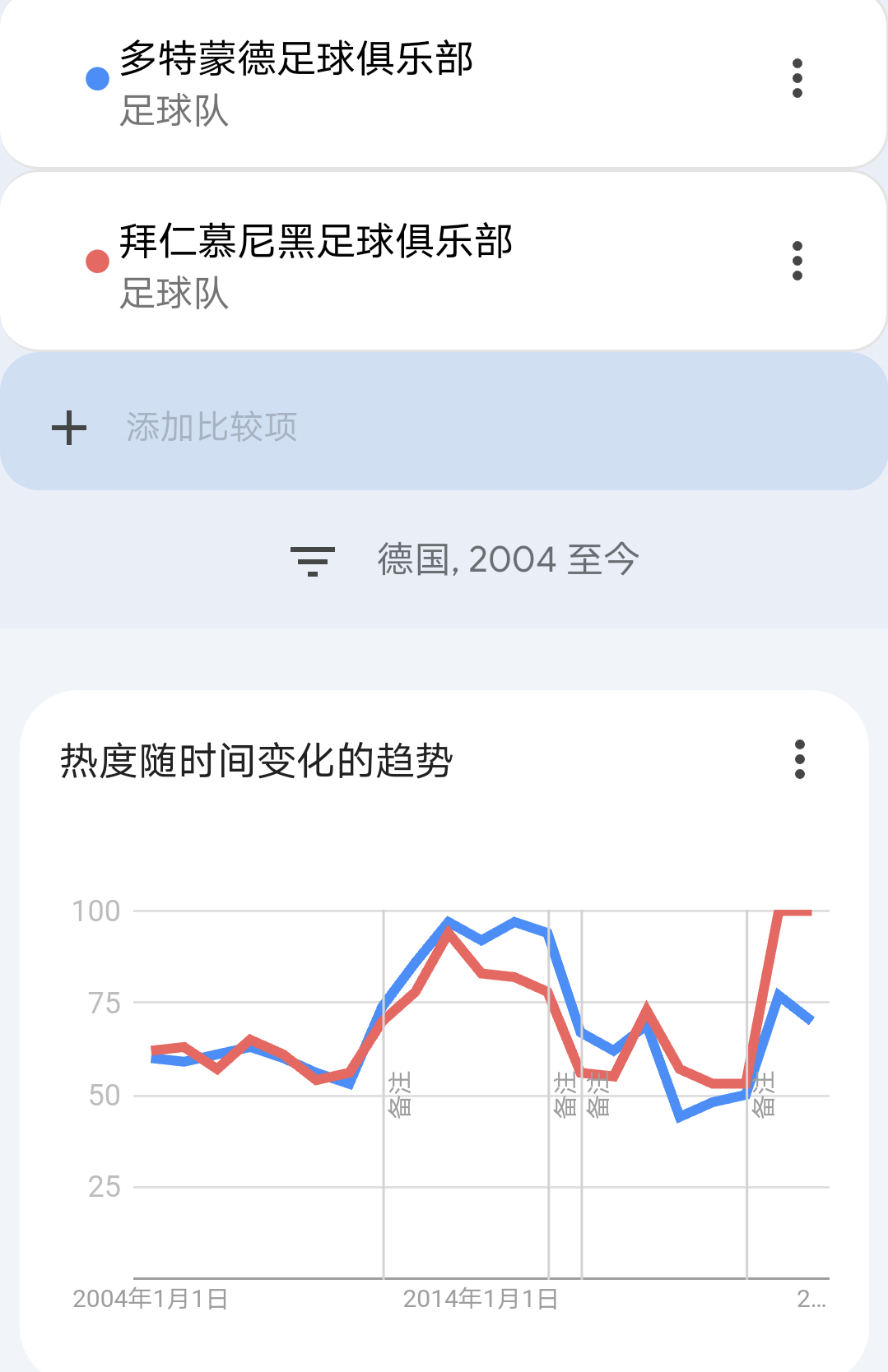Open options menu for 多特蒙德足球俱乐部
This screenshot has height=1372, width=888.
tap(797, 79)
